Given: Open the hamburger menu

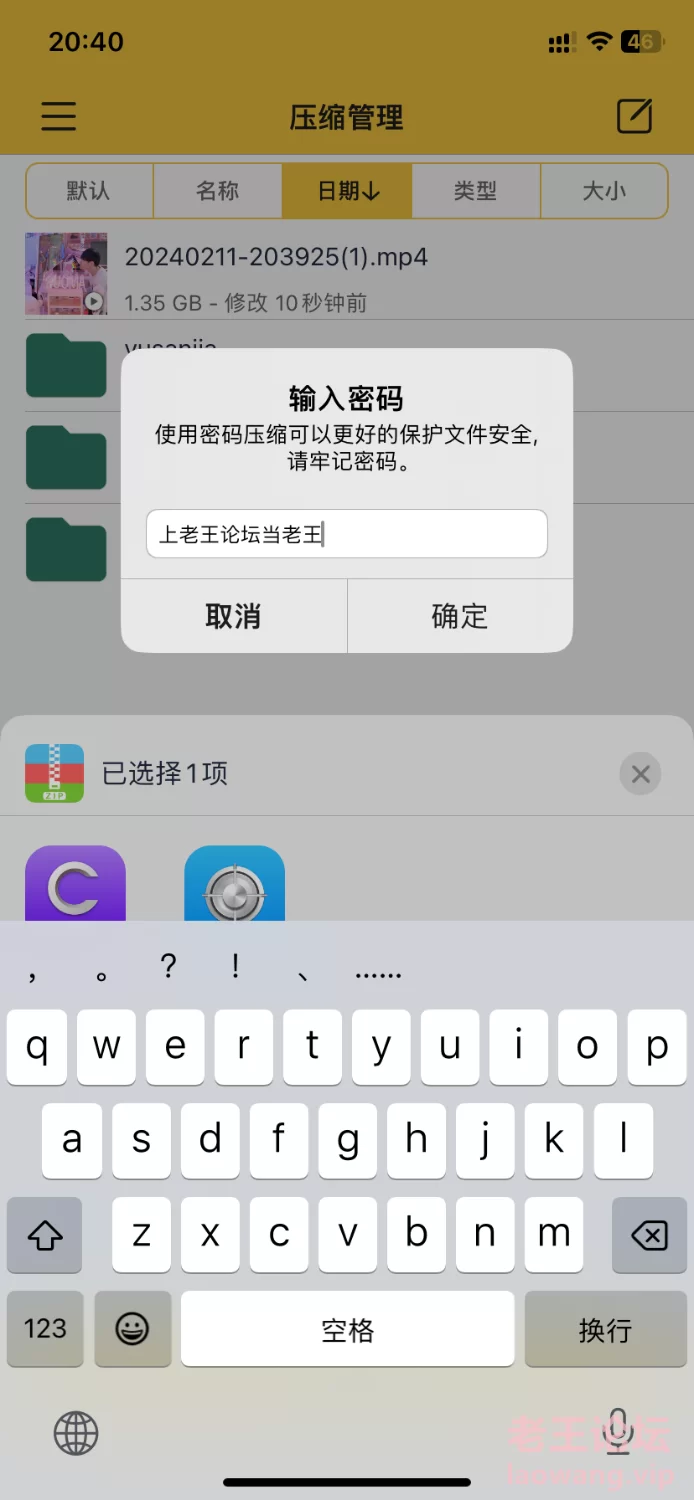Looking at the screenshot, I should [58, 117].
